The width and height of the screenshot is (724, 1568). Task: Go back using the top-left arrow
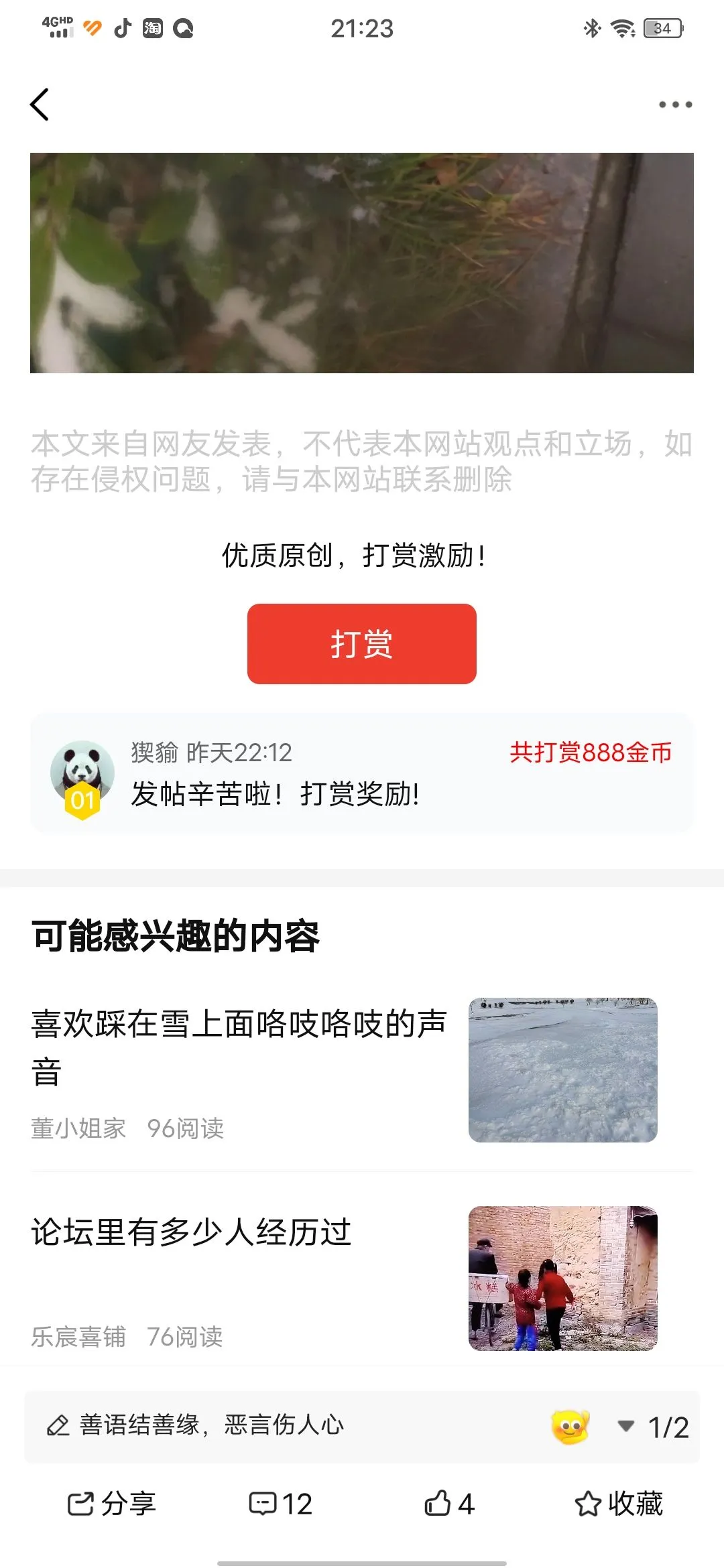point(40,105)
